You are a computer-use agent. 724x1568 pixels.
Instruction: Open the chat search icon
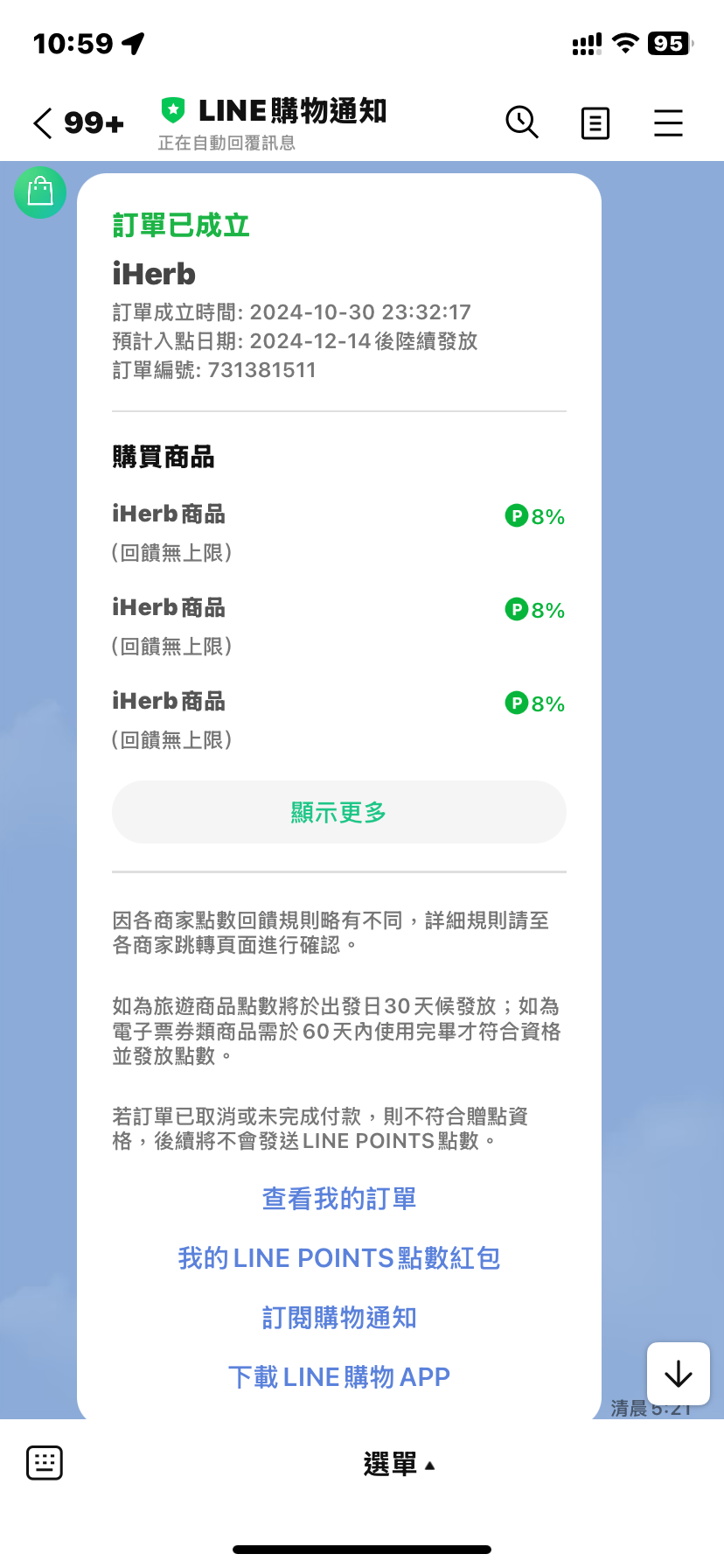tap(522, 122)
